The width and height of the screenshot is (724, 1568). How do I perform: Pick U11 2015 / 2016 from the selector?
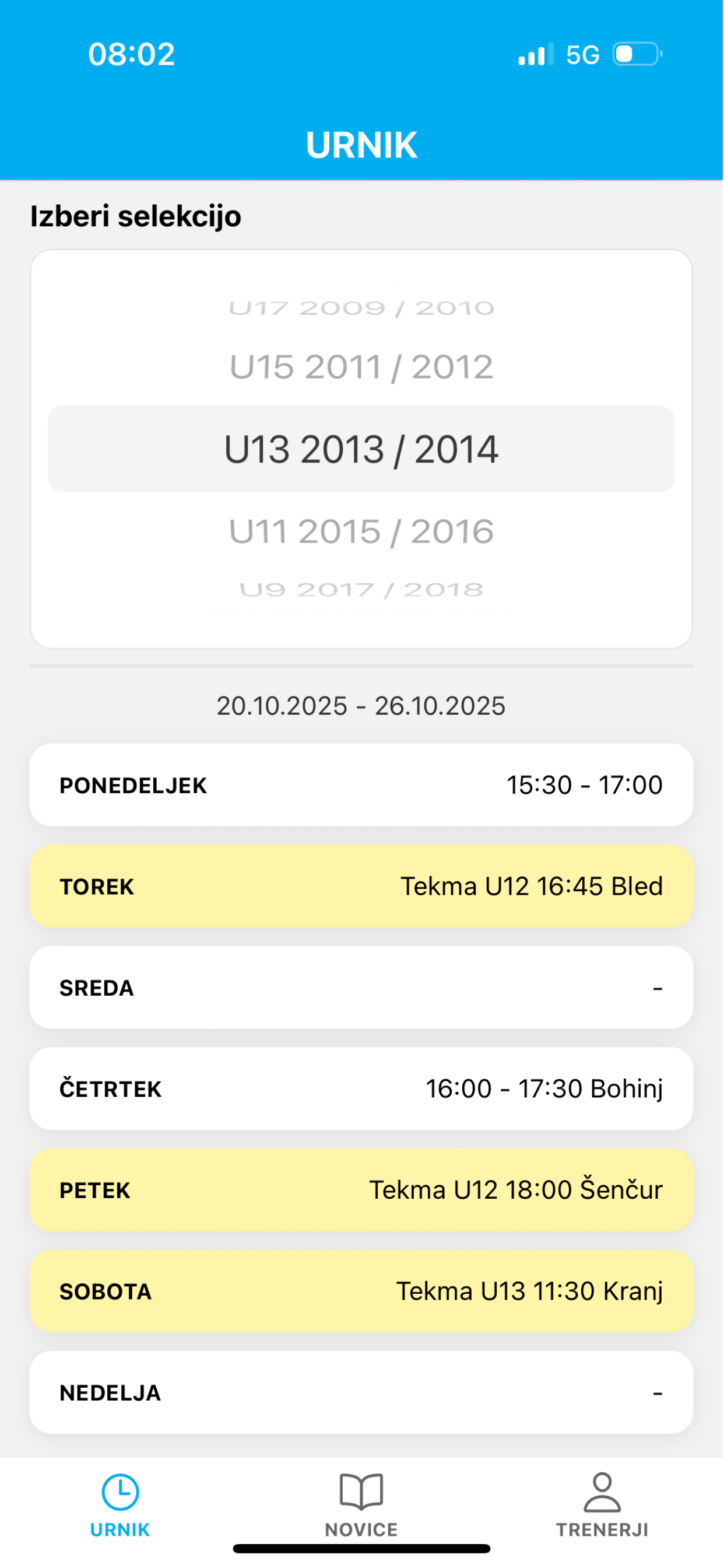[361, 530]
